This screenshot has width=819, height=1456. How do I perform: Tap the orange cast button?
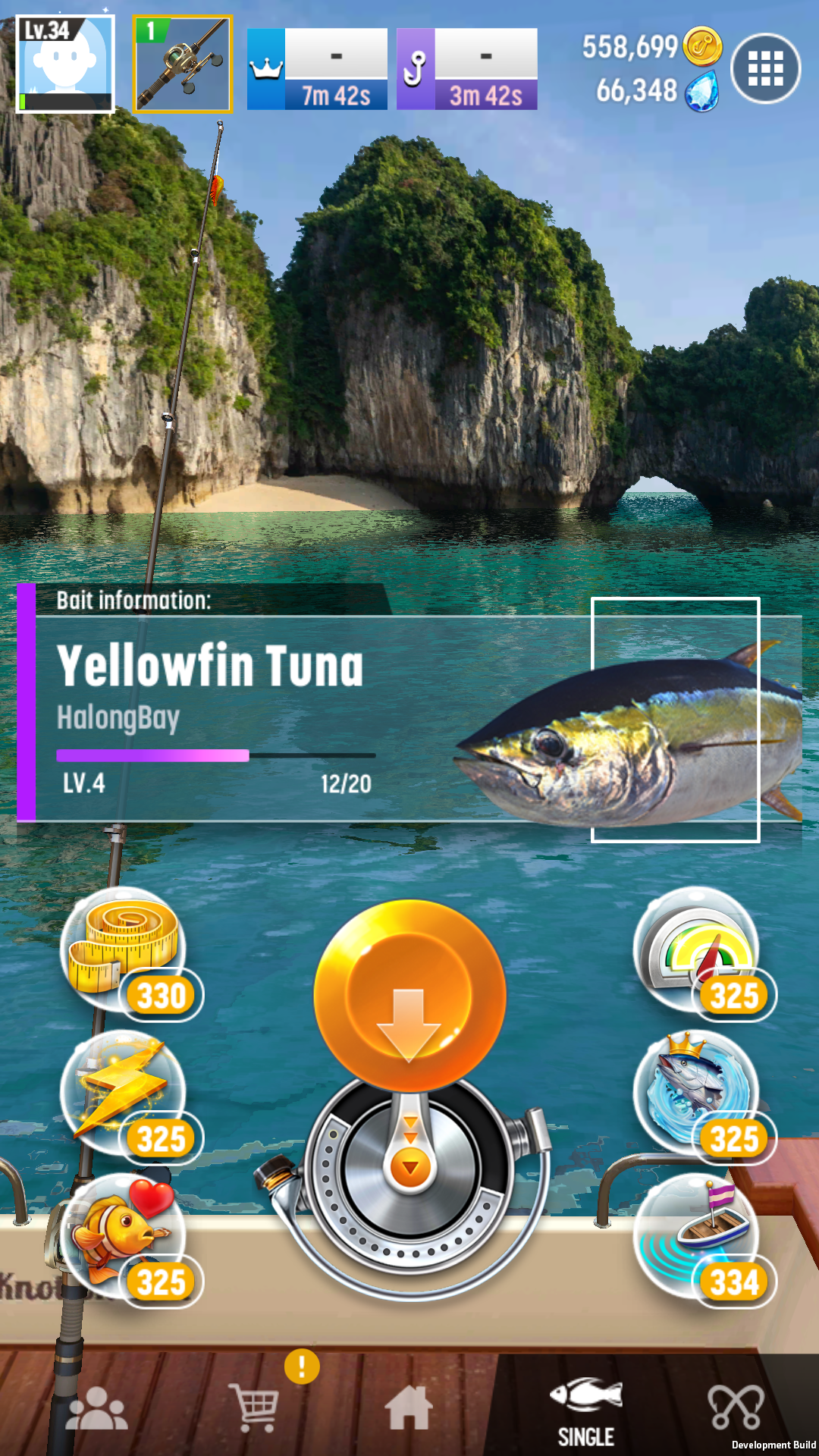(409, 995)
